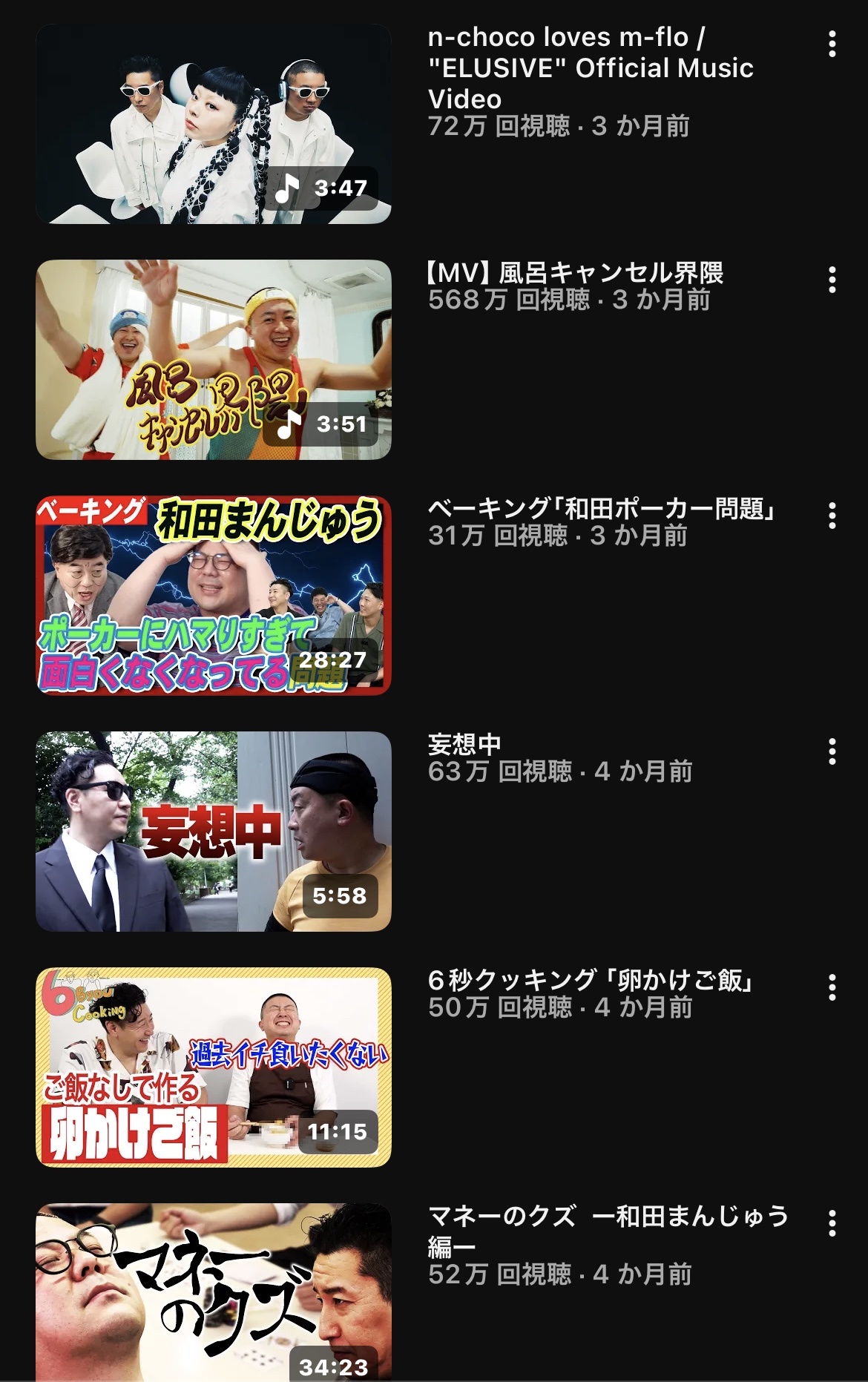
Task: Open more options for 妄想中
Action: 832,752
